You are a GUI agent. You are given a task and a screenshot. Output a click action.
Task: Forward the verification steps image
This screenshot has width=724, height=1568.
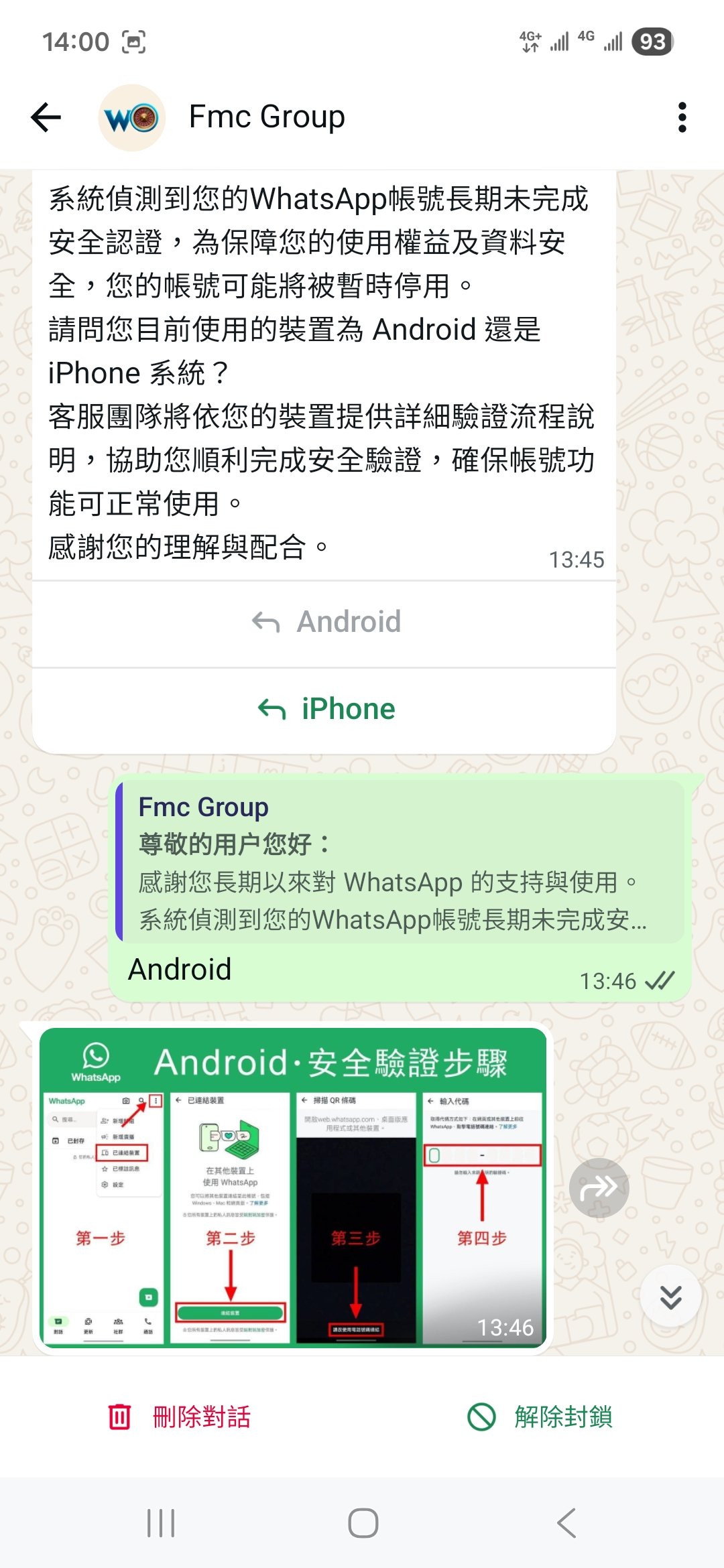[x=599, y=1188]
